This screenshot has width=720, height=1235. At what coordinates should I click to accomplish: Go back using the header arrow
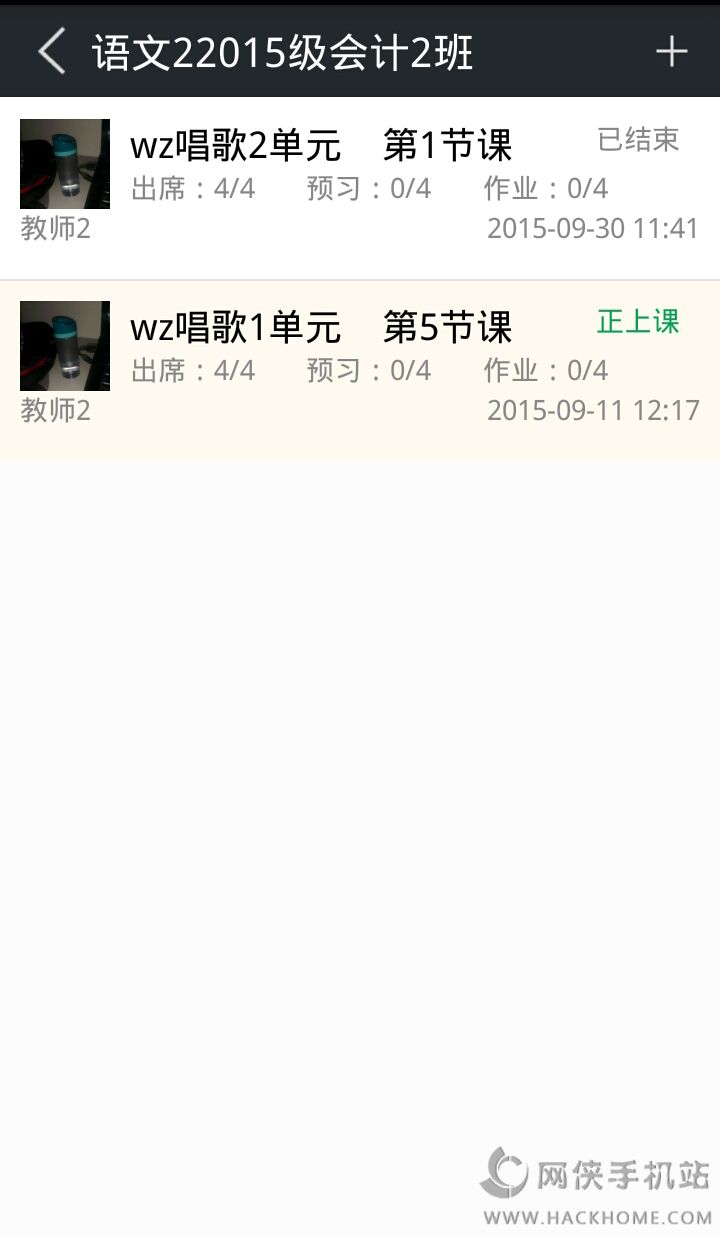coord(52,51)
